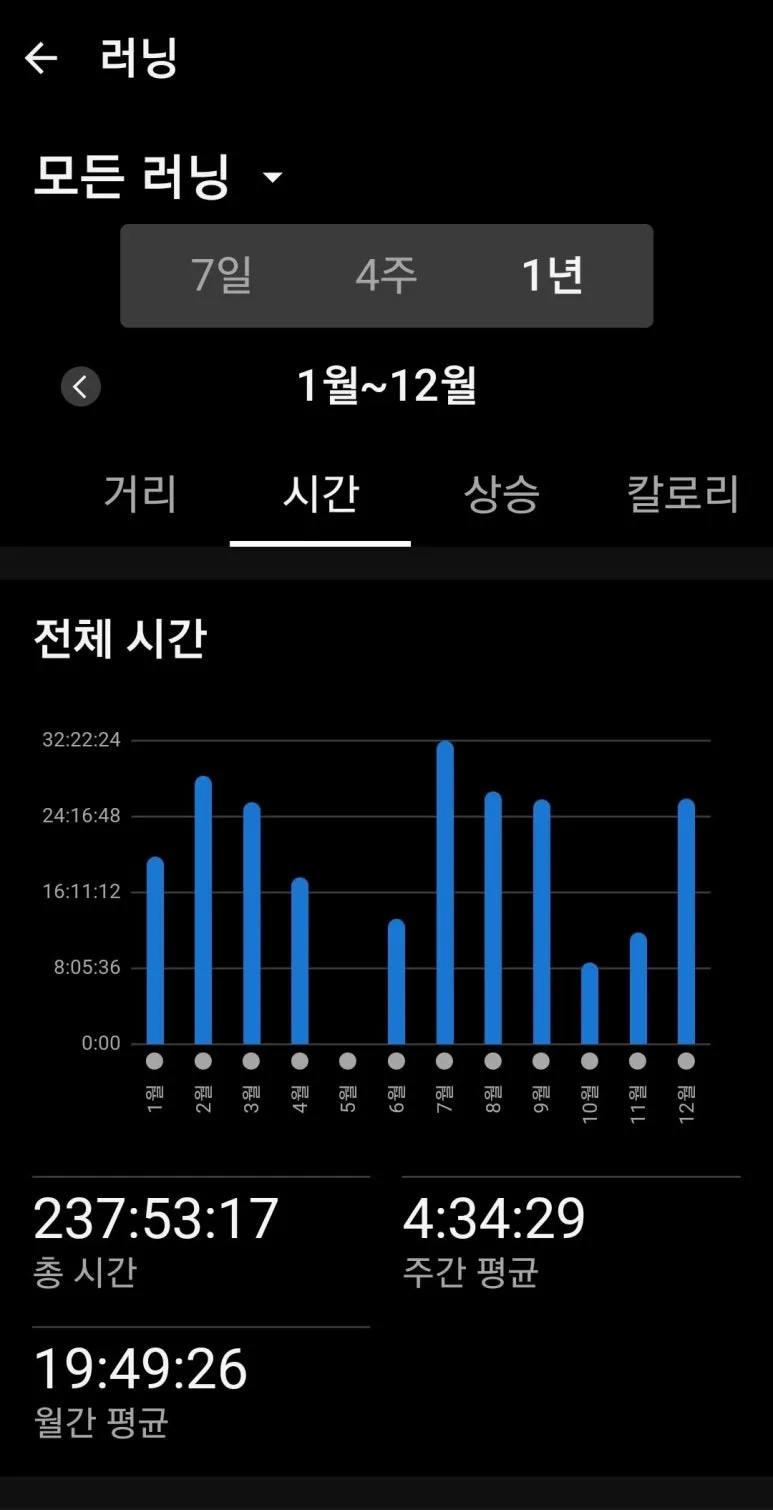773x1510 pixels.
Task: Navigate to previous year with left chevron
Action: pos(80,387)
